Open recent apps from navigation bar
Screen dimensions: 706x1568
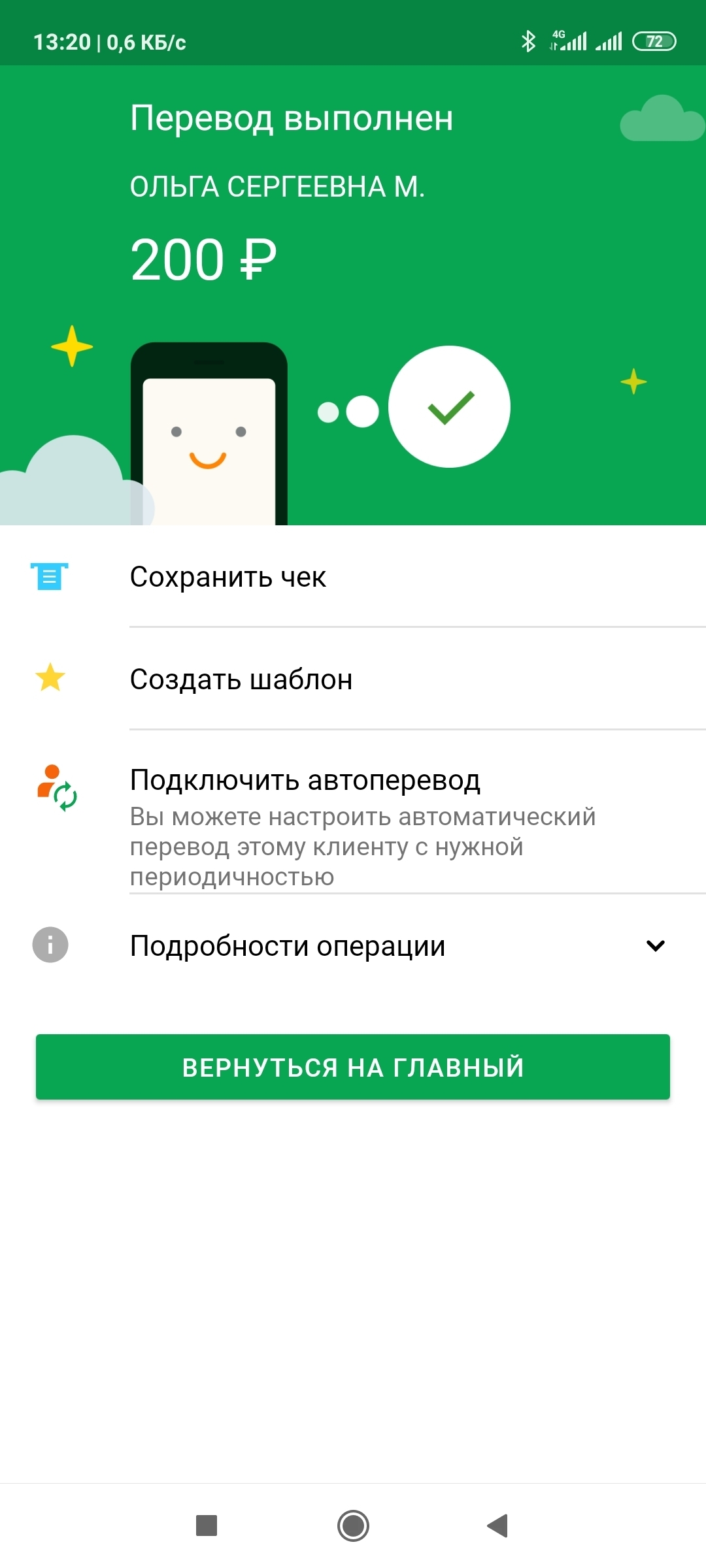tap(207, 1526)
